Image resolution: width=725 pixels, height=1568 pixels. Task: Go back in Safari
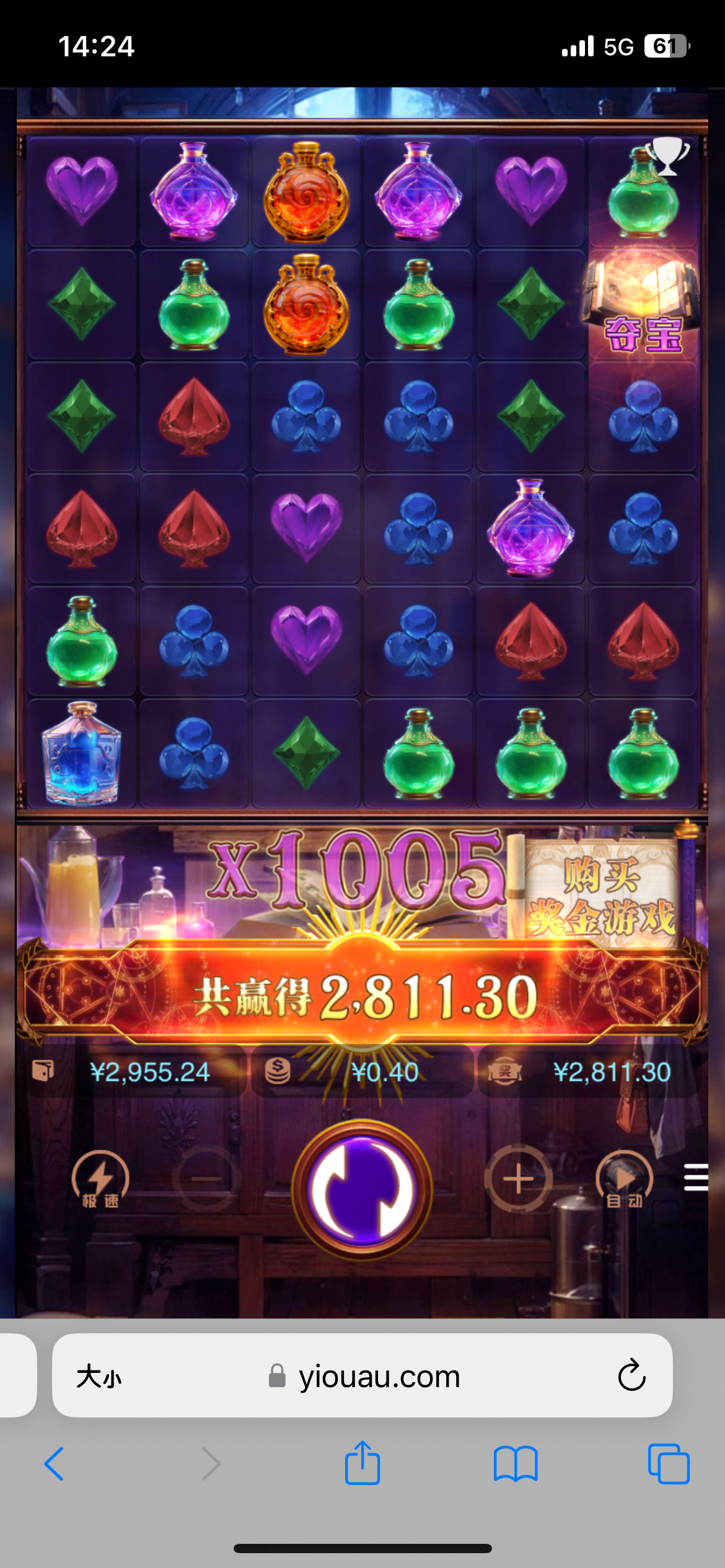coord(55,1464)
